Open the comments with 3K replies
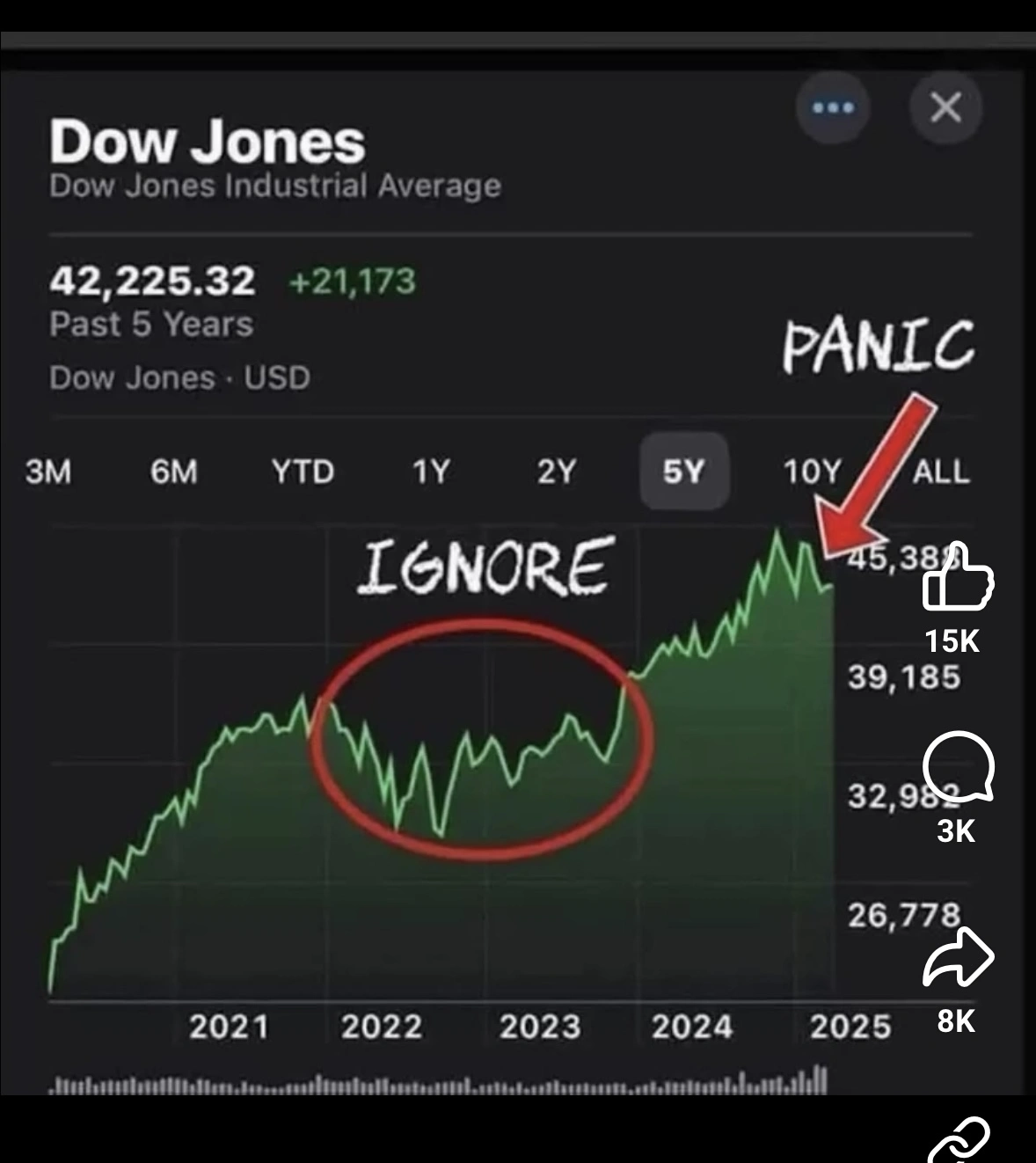 [x=958, y=765]
